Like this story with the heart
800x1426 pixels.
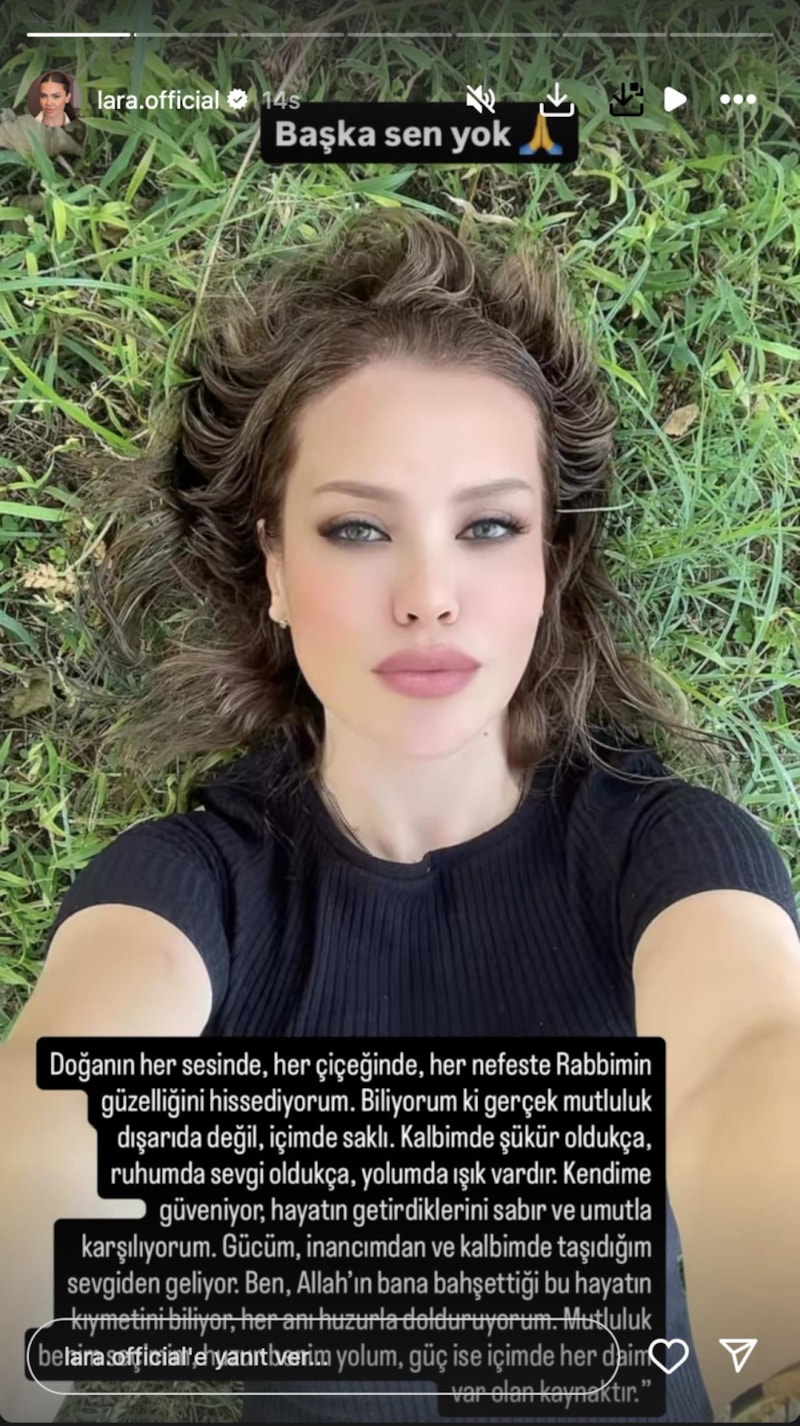click(x=668, y=1355)
